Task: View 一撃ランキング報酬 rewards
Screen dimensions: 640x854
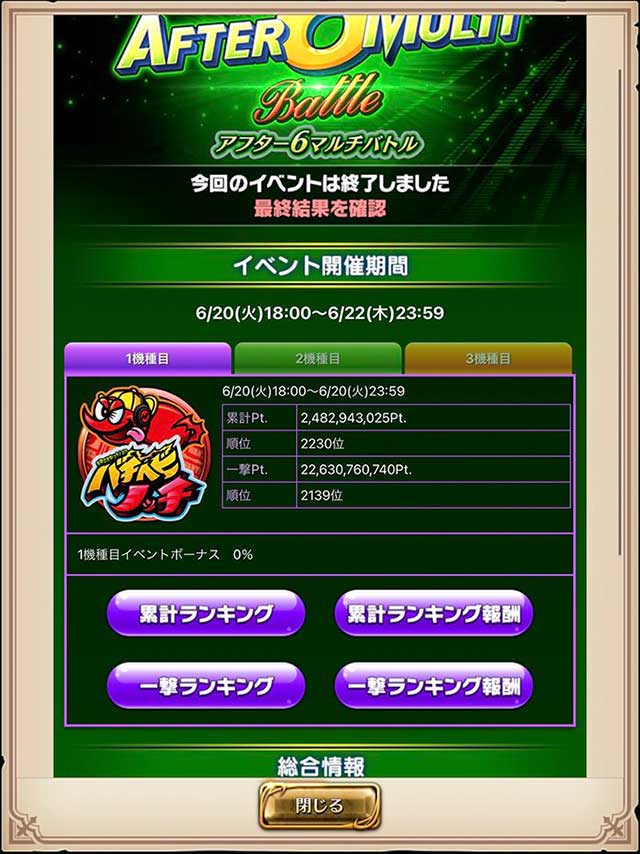Action: [x=433, y=686]
